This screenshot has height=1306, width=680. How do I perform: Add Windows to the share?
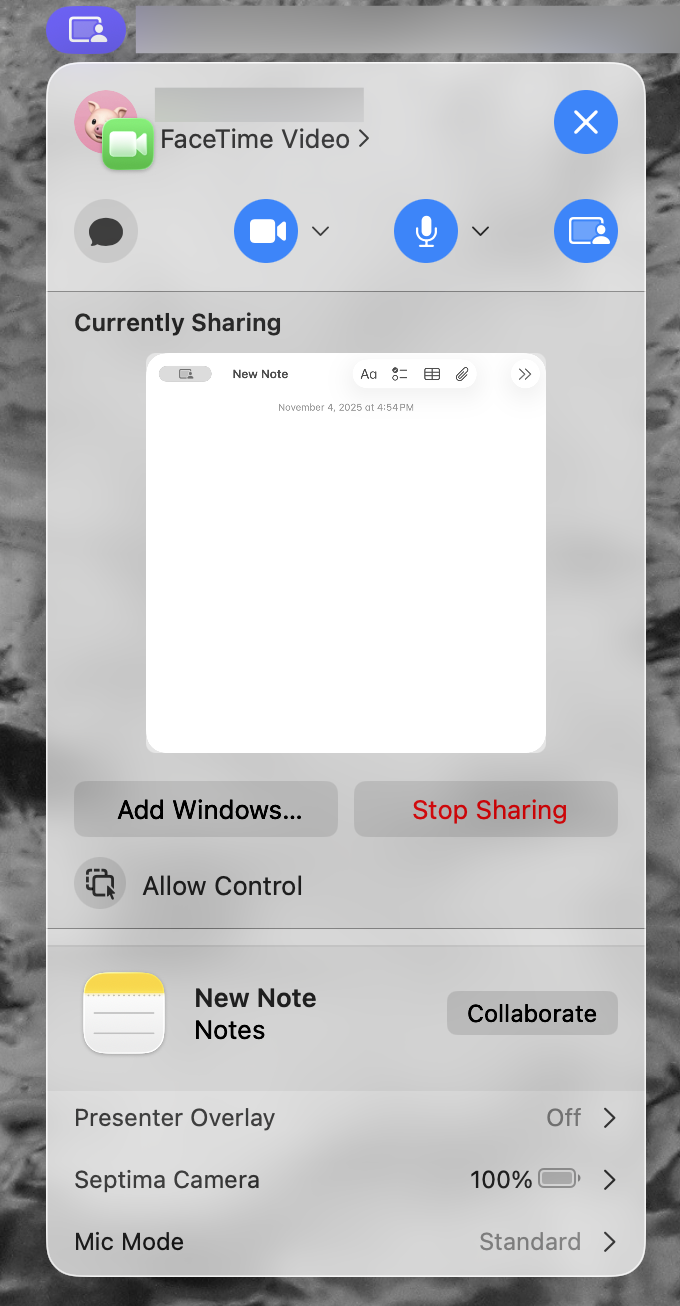click(206, 809)
